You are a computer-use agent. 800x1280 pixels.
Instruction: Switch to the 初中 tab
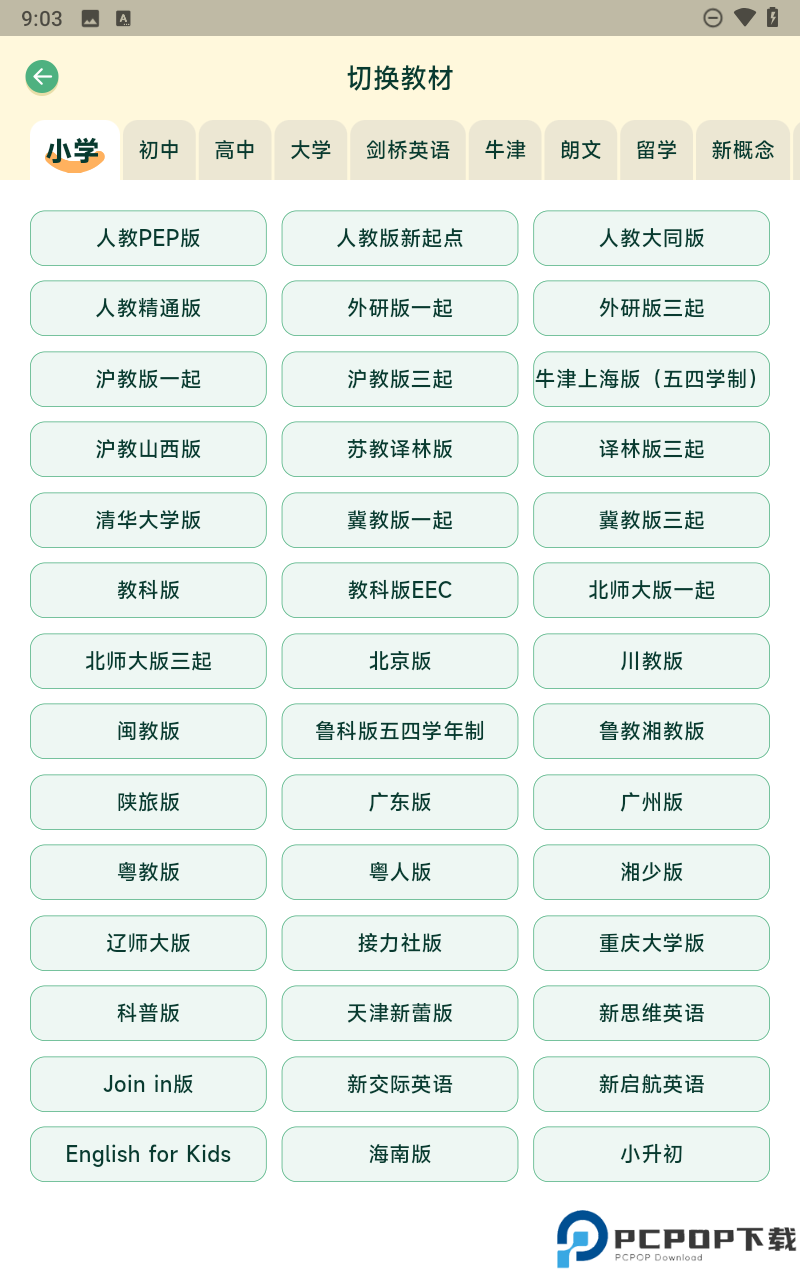pos(158,149)
